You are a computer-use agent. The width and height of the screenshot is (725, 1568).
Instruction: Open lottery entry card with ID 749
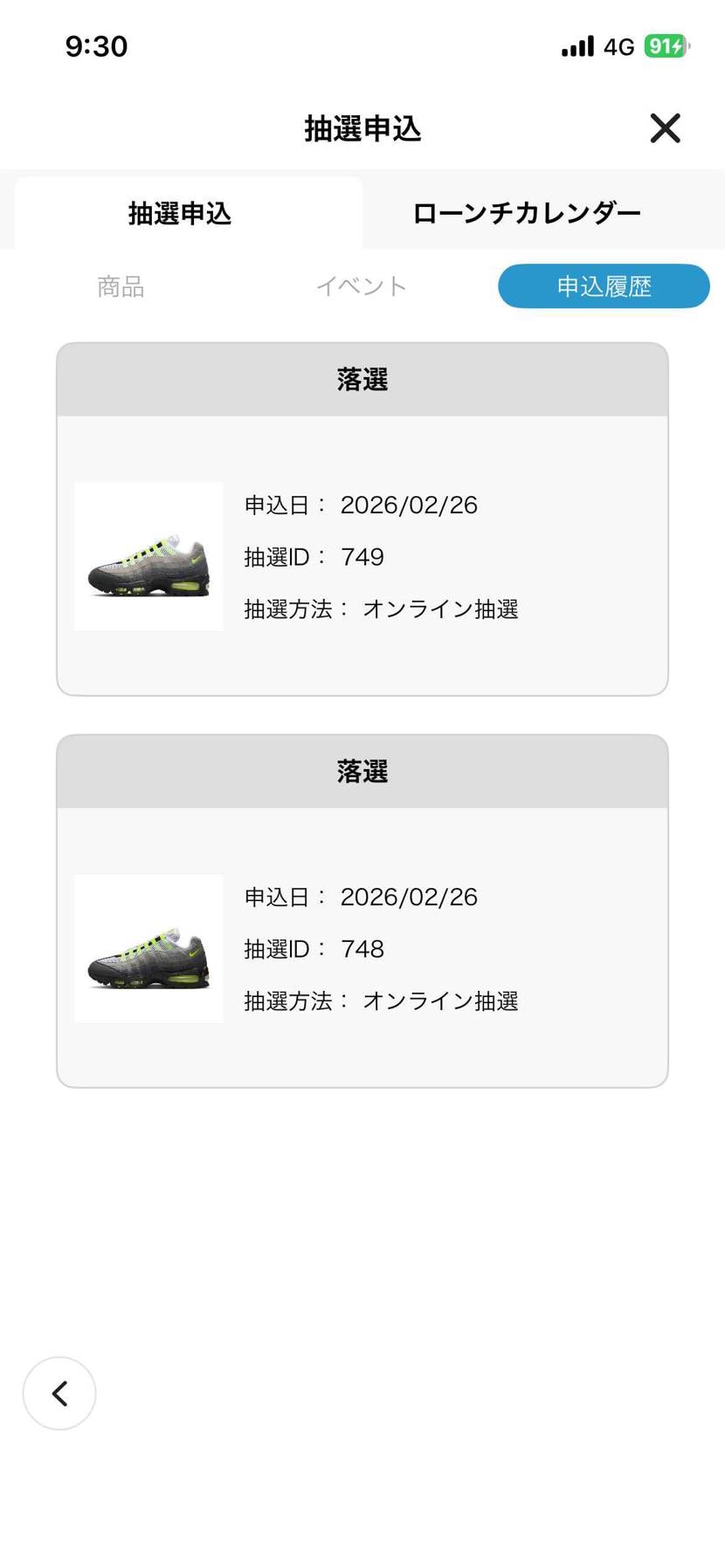(362, 556)
